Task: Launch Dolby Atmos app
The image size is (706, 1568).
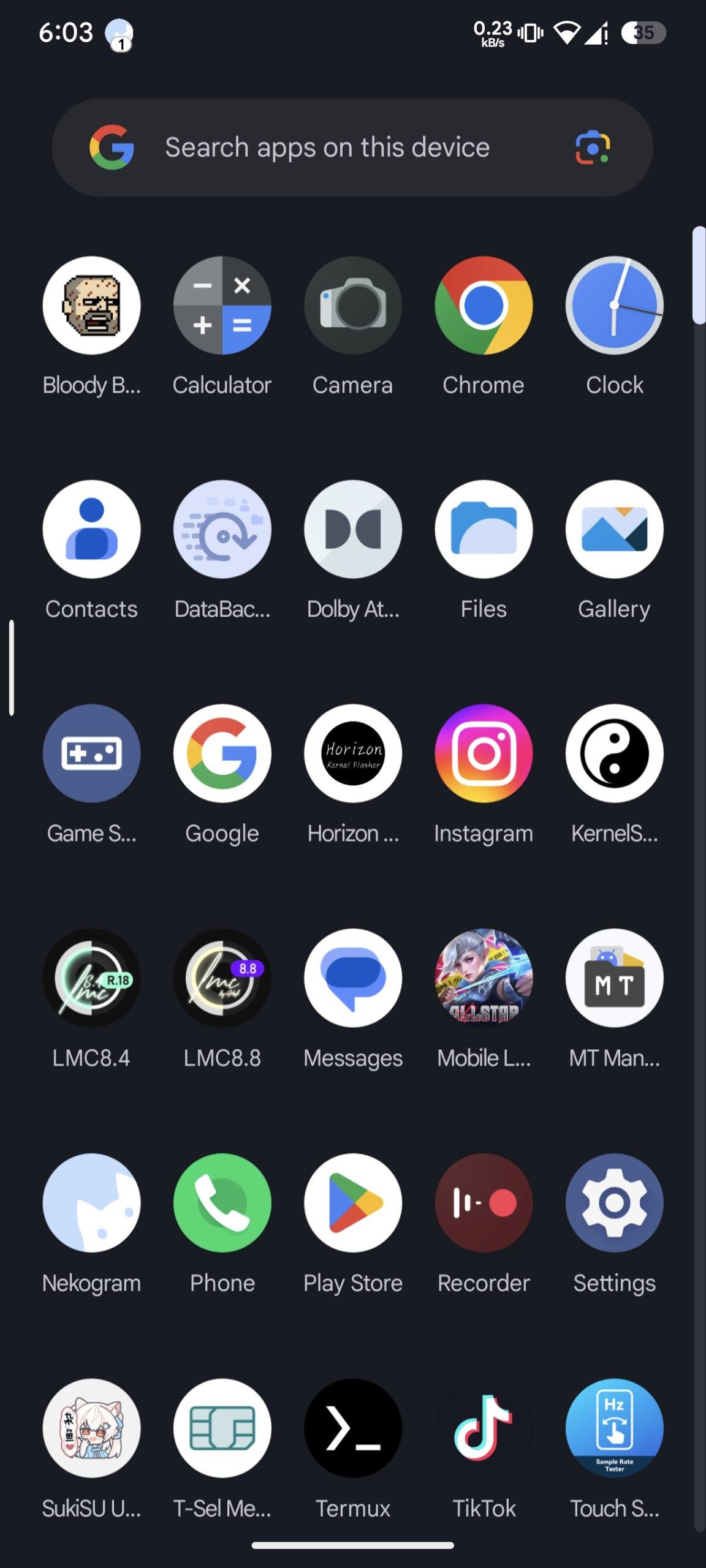Action: pyautogui.click(x=353, y=529)
